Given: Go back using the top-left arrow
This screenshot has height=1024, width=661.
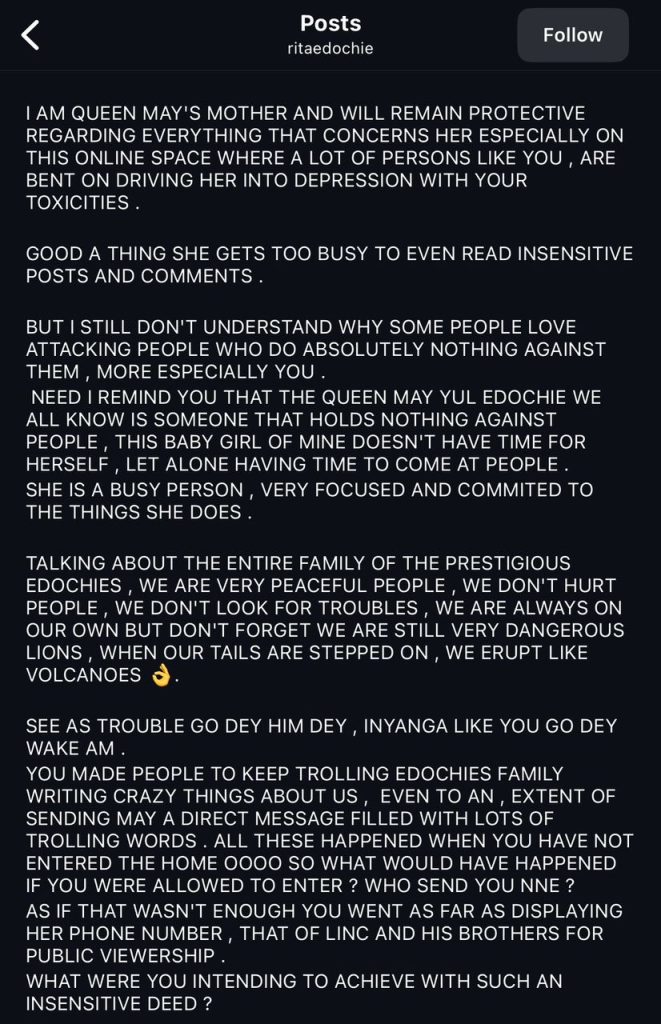Looking at the screenshot, I should tap(31, 36).
